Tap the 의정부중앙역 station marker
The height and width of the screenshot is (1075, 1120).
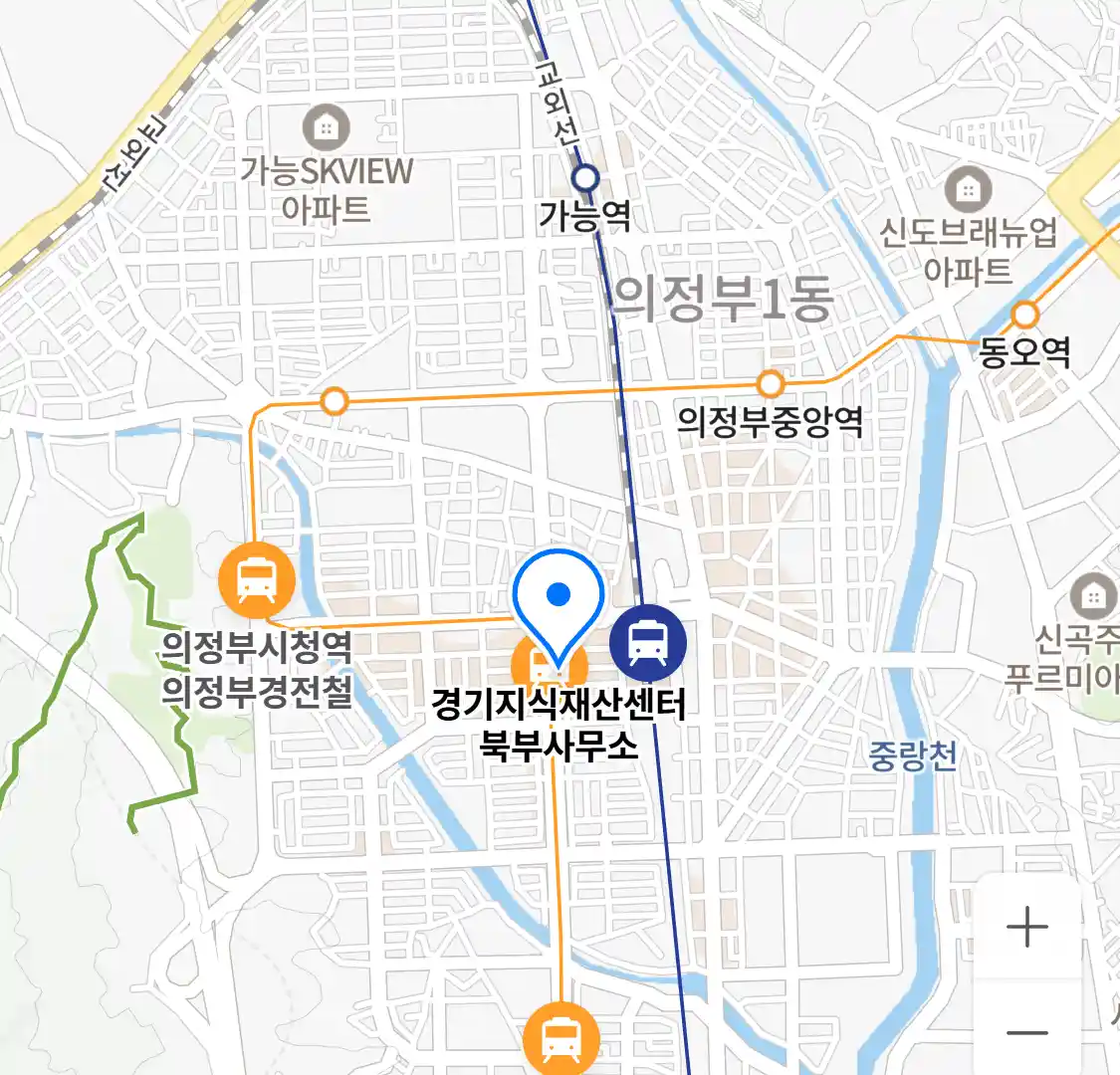point(771,384)
